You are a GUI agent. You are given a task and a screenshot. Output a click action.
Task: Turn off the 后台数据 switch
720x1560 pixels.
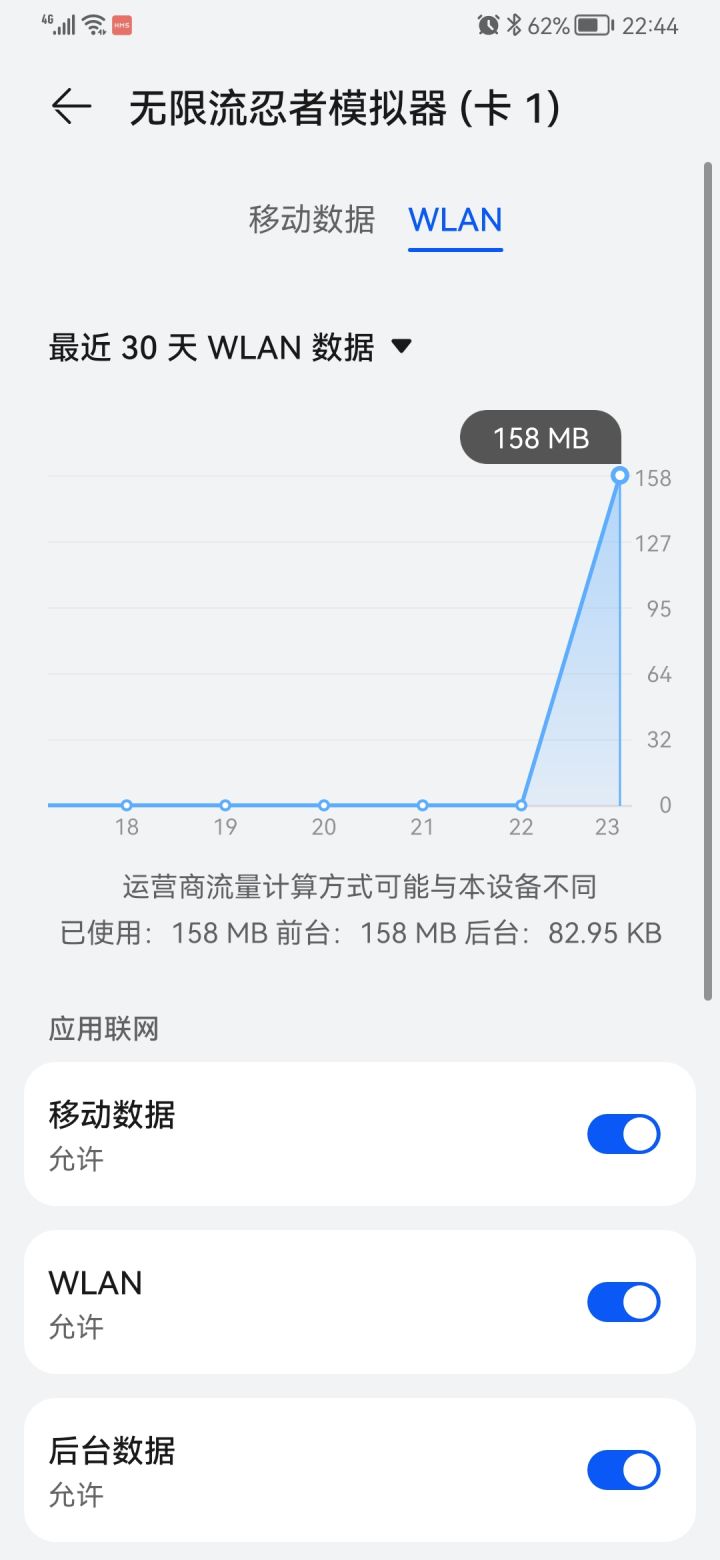click(623, 1470)
